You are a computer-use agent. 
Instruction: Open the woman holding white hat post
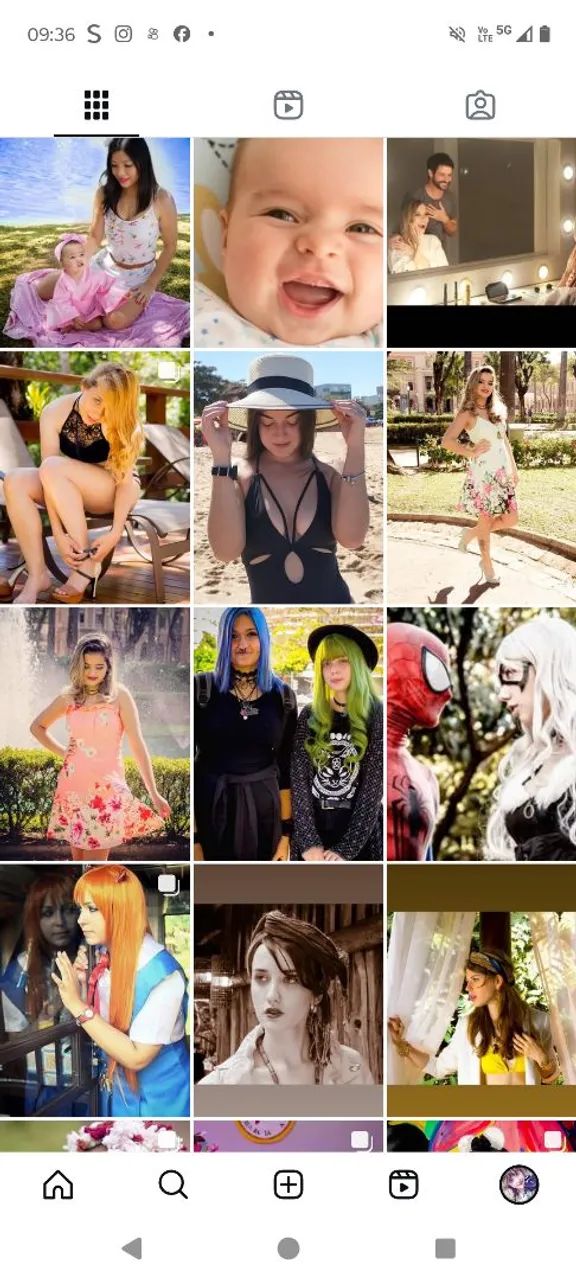[288, 477]
